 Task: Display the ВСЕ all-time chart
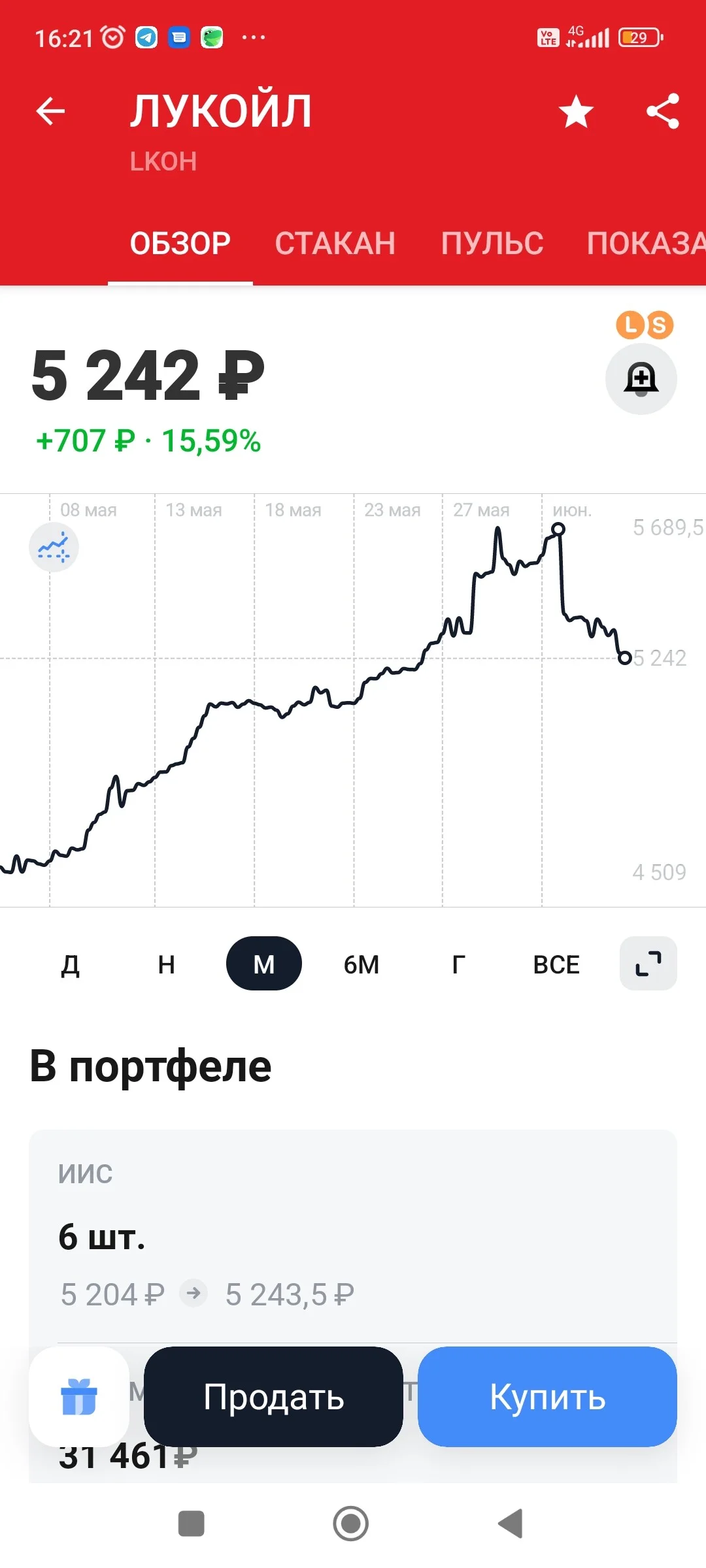point(556,964)
